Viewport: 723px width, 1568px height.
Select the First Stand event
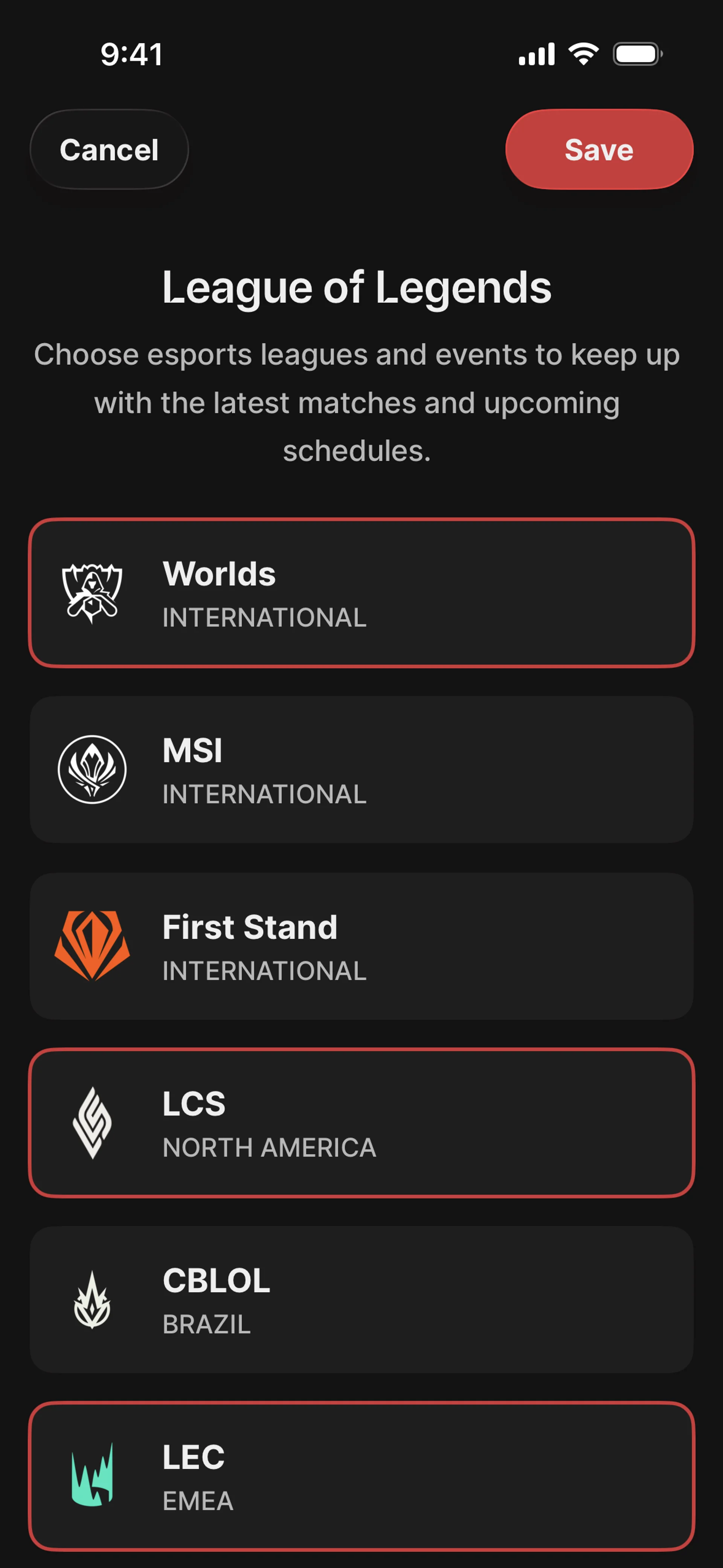[x=361, y=946]
